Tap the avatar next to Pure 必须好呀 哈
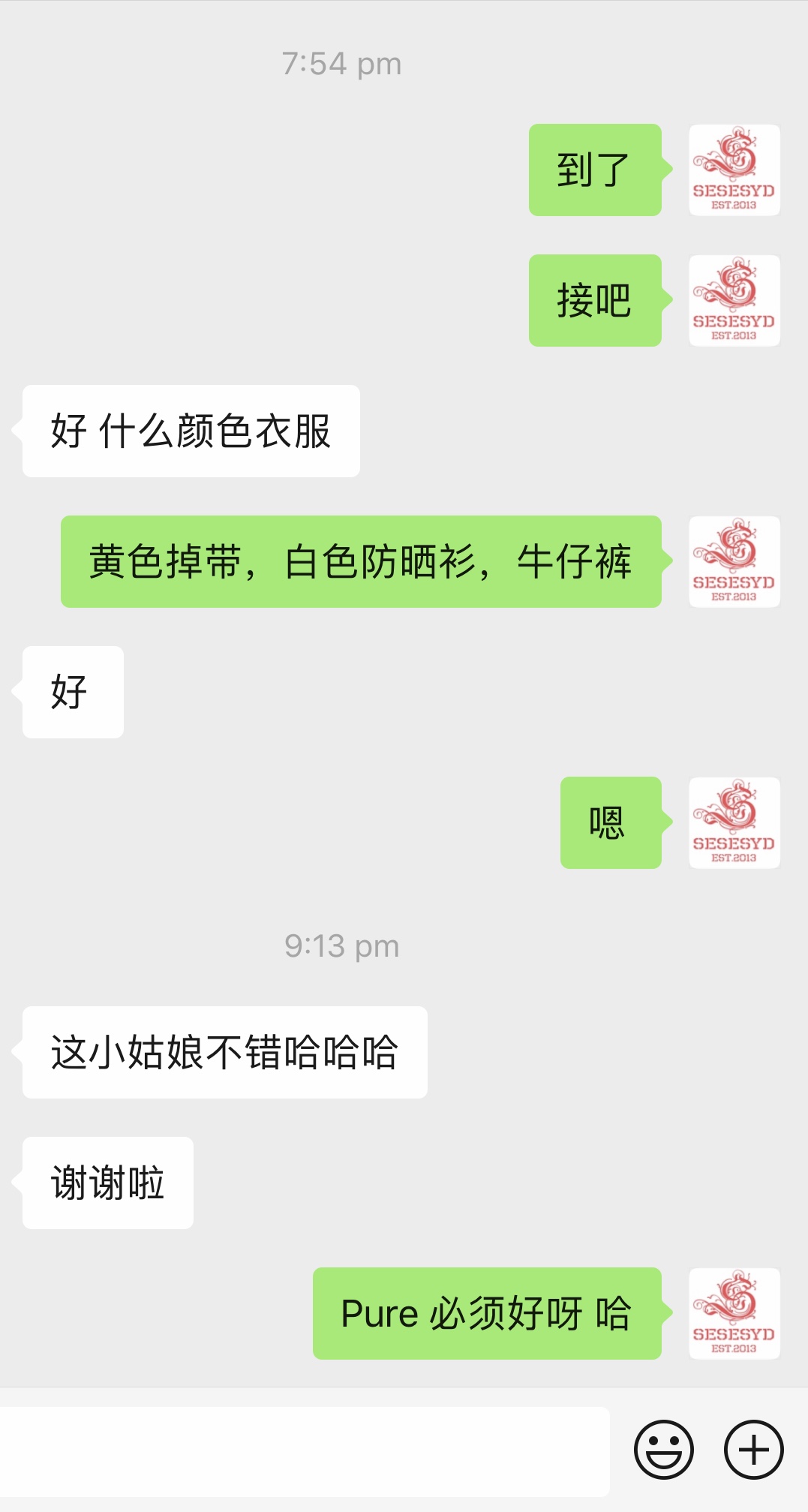The image size is (808, 1512). [x=734, y=1313]
